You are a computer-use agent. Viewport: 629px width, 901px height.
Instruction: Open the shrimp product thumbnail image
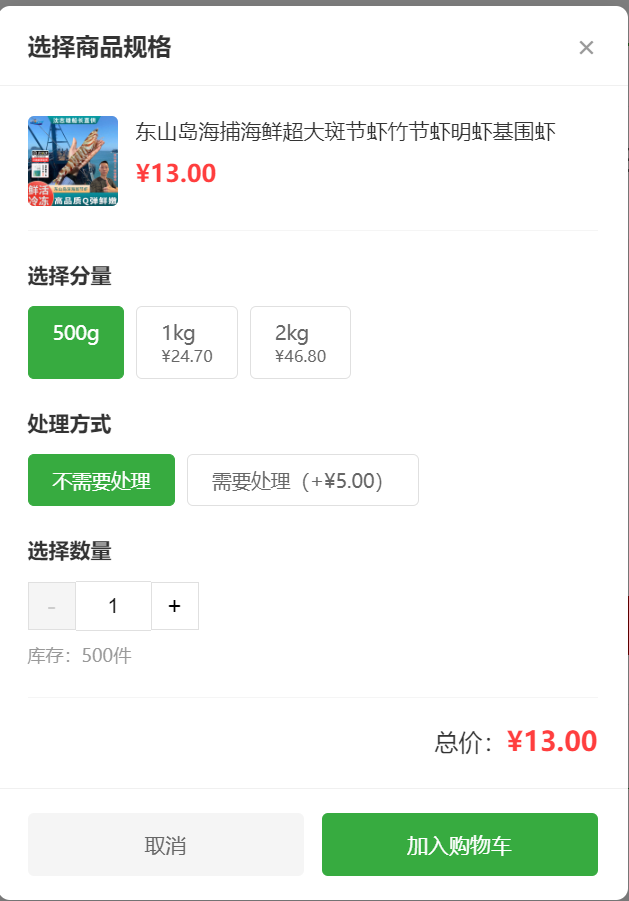click(x=73, y=161)
